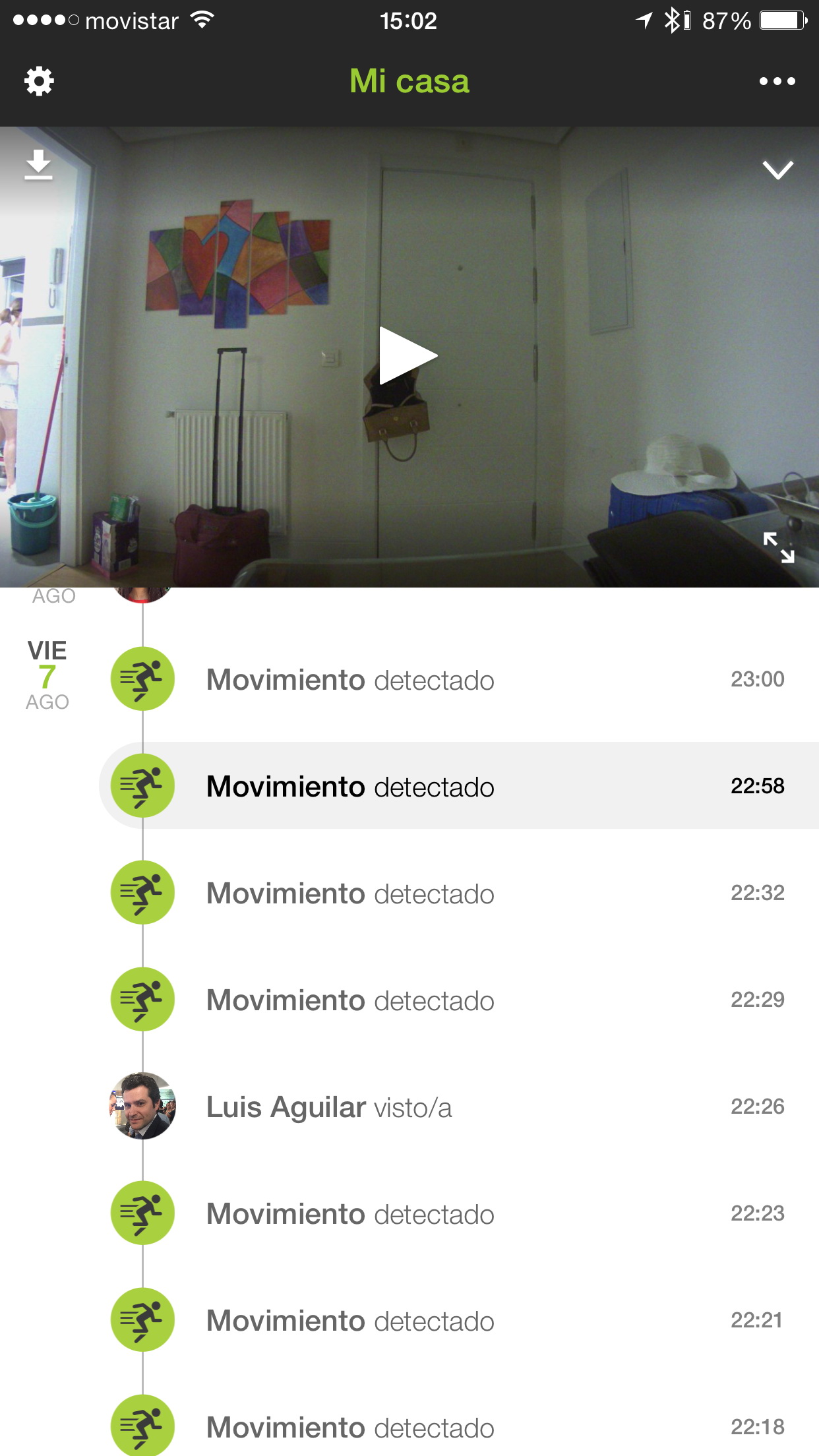Open the Luis Aguilar seen event
Viewport: 819px width, 1456px height.
[x=462, y=1107]
